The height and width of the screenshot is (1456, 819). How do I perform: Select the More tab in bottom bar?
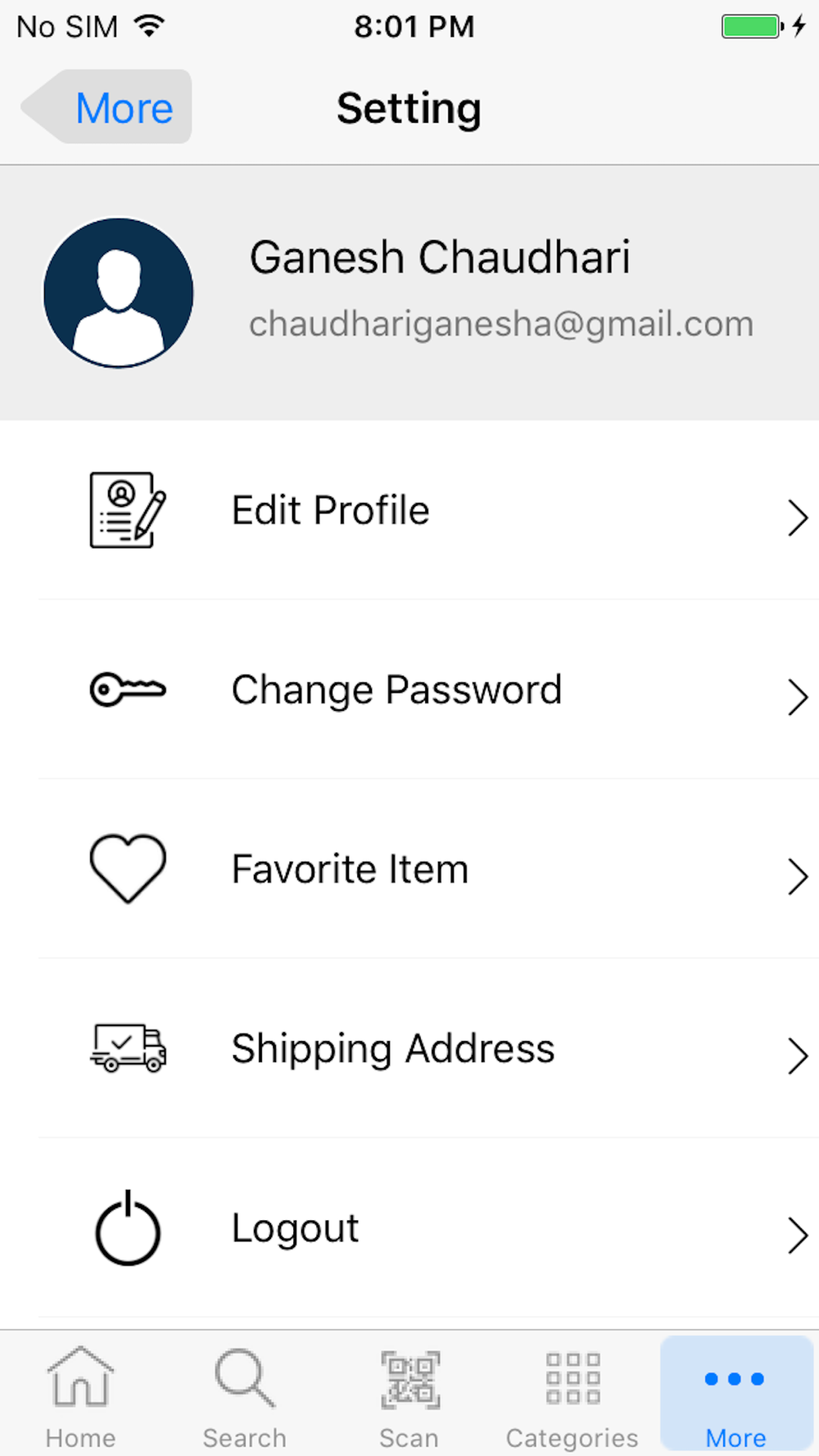pos(736,1394)
